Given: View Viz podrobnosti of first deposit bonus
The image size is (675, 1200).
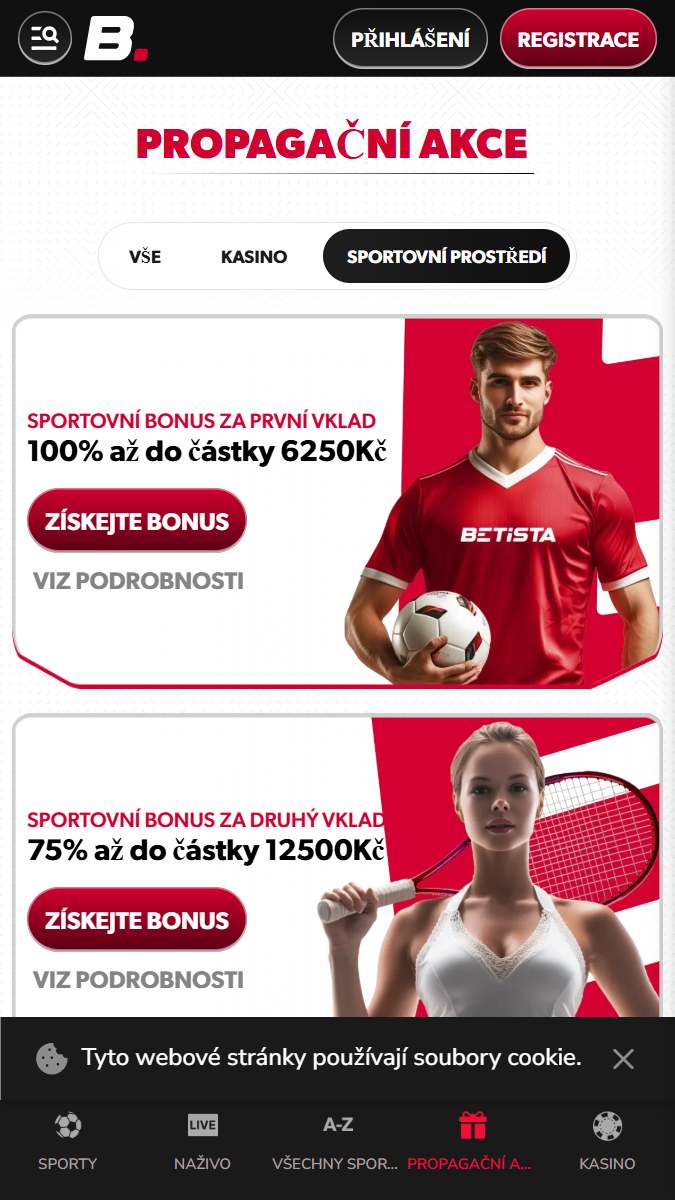Looking at the screenshot, I should tap(138, 581).
